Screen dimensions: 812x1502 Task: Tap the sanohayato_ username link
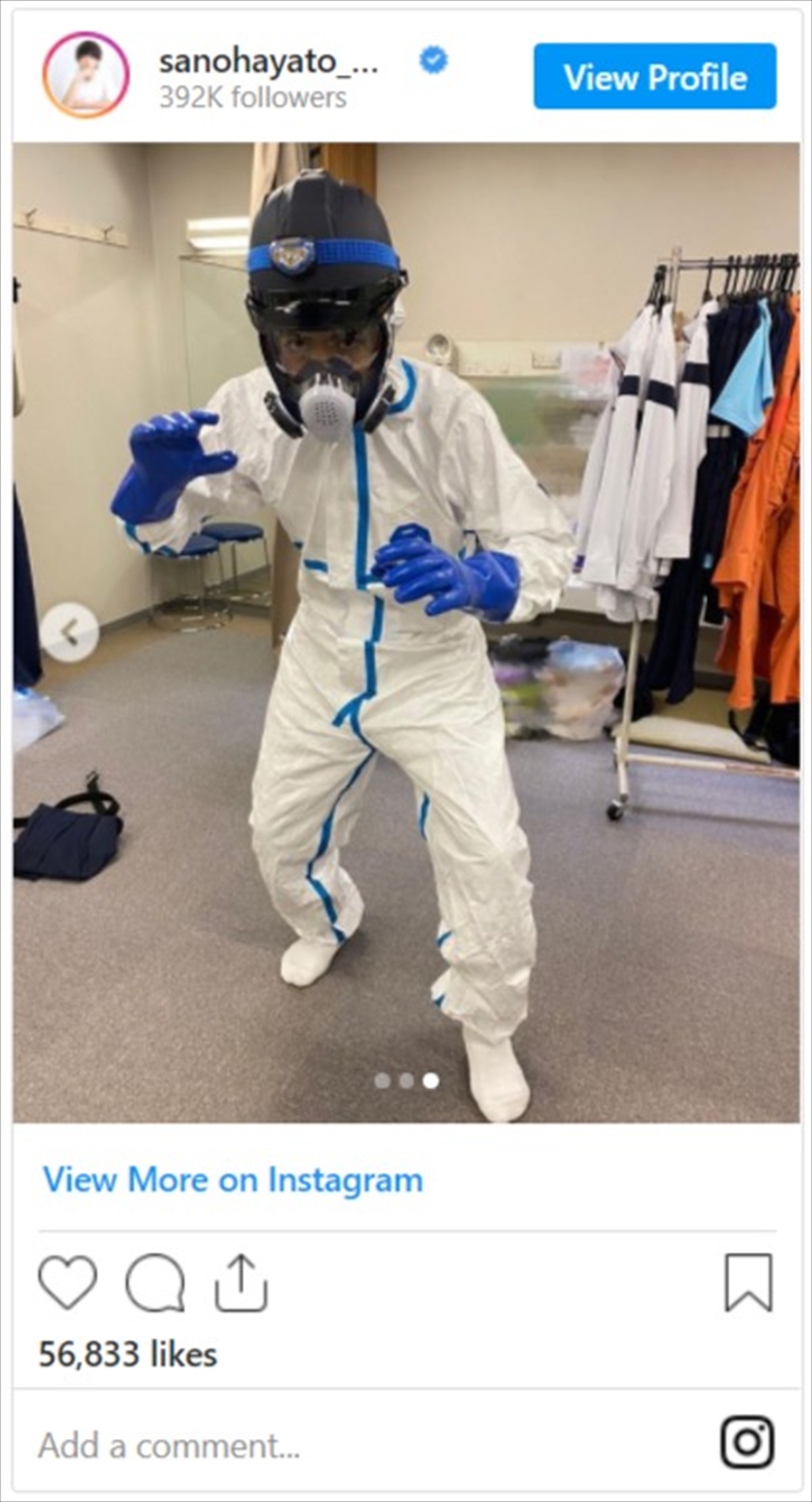point(268,62)
